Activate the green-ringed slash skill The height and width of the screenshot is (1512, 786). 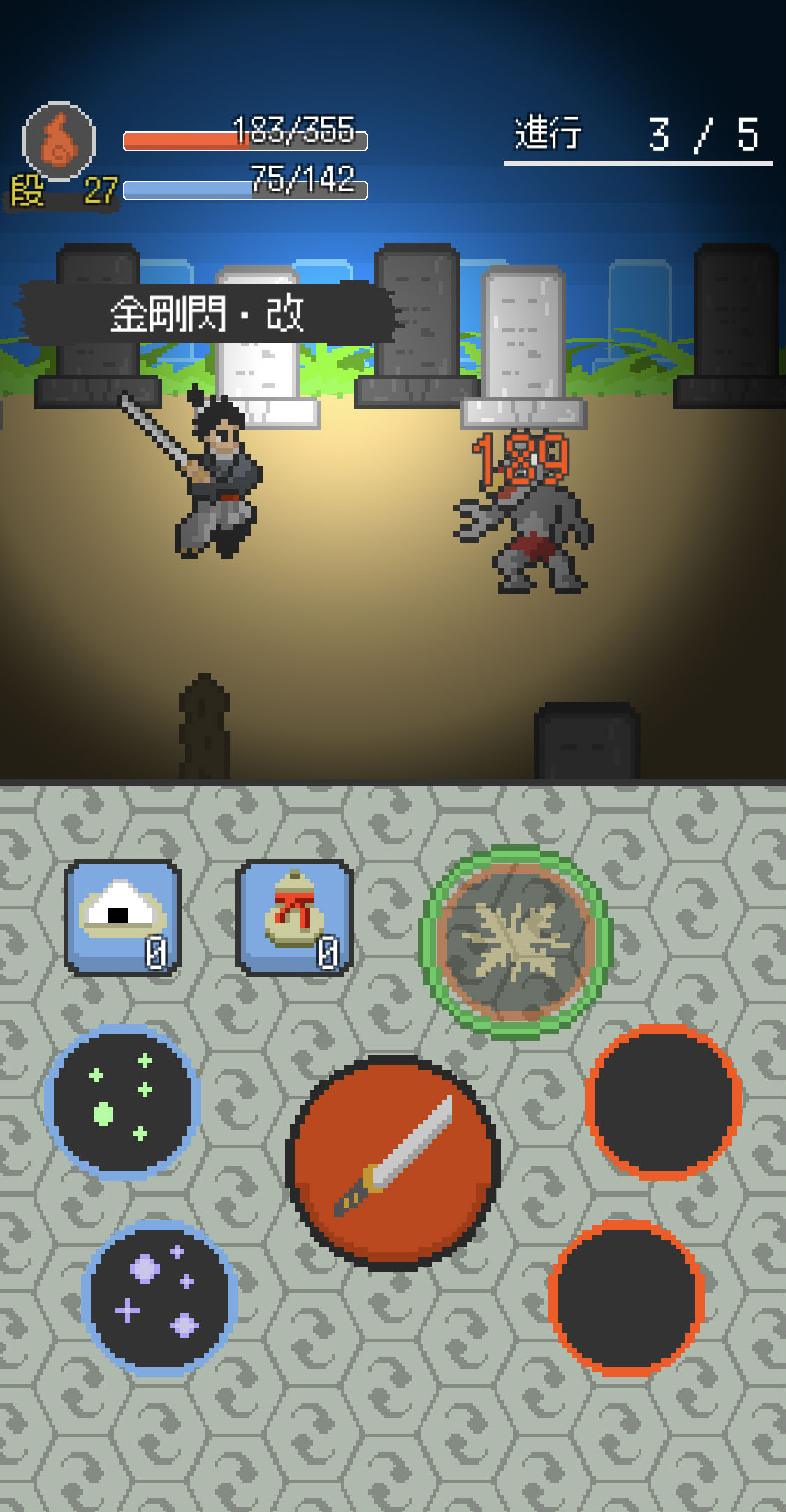click(516, 941)
